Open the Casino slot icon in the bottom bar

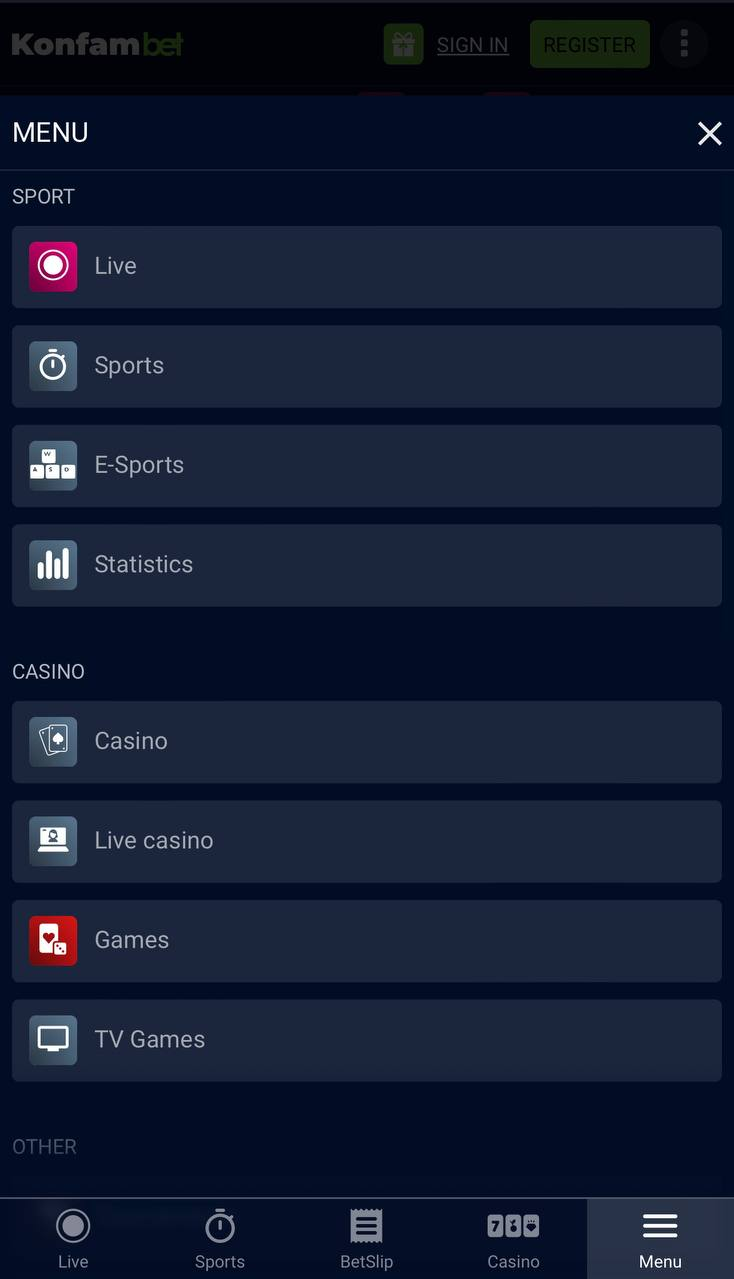(x=513, y=1225)
